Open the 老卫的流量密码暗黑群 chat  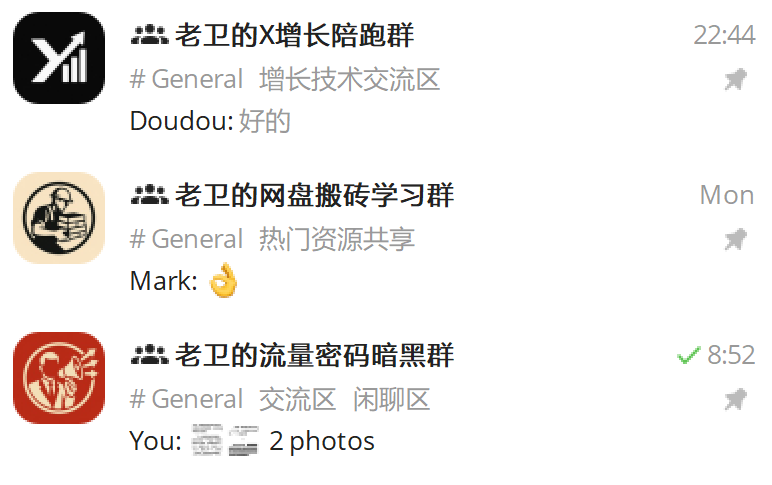coord(313,356)
